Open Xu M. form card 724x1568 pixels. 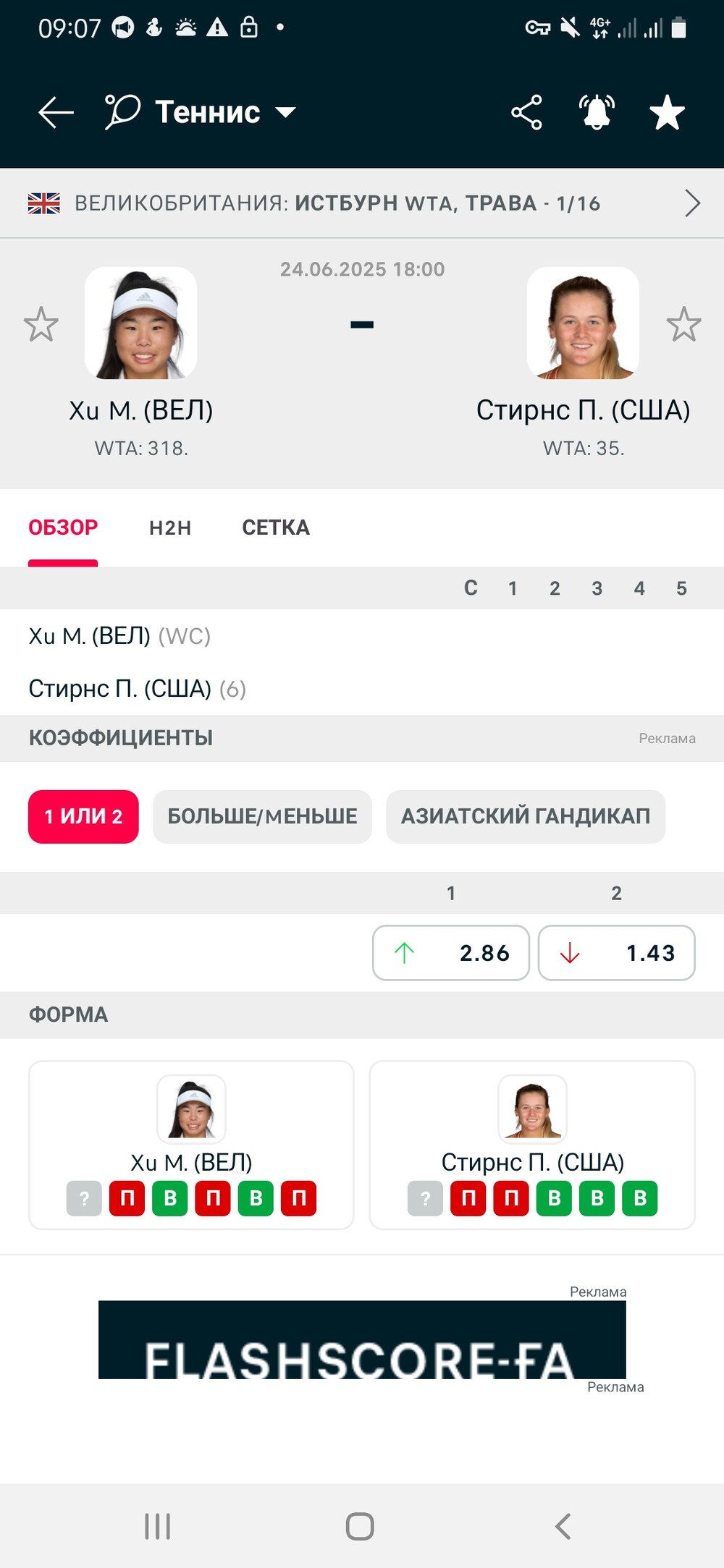(191, 1145)
